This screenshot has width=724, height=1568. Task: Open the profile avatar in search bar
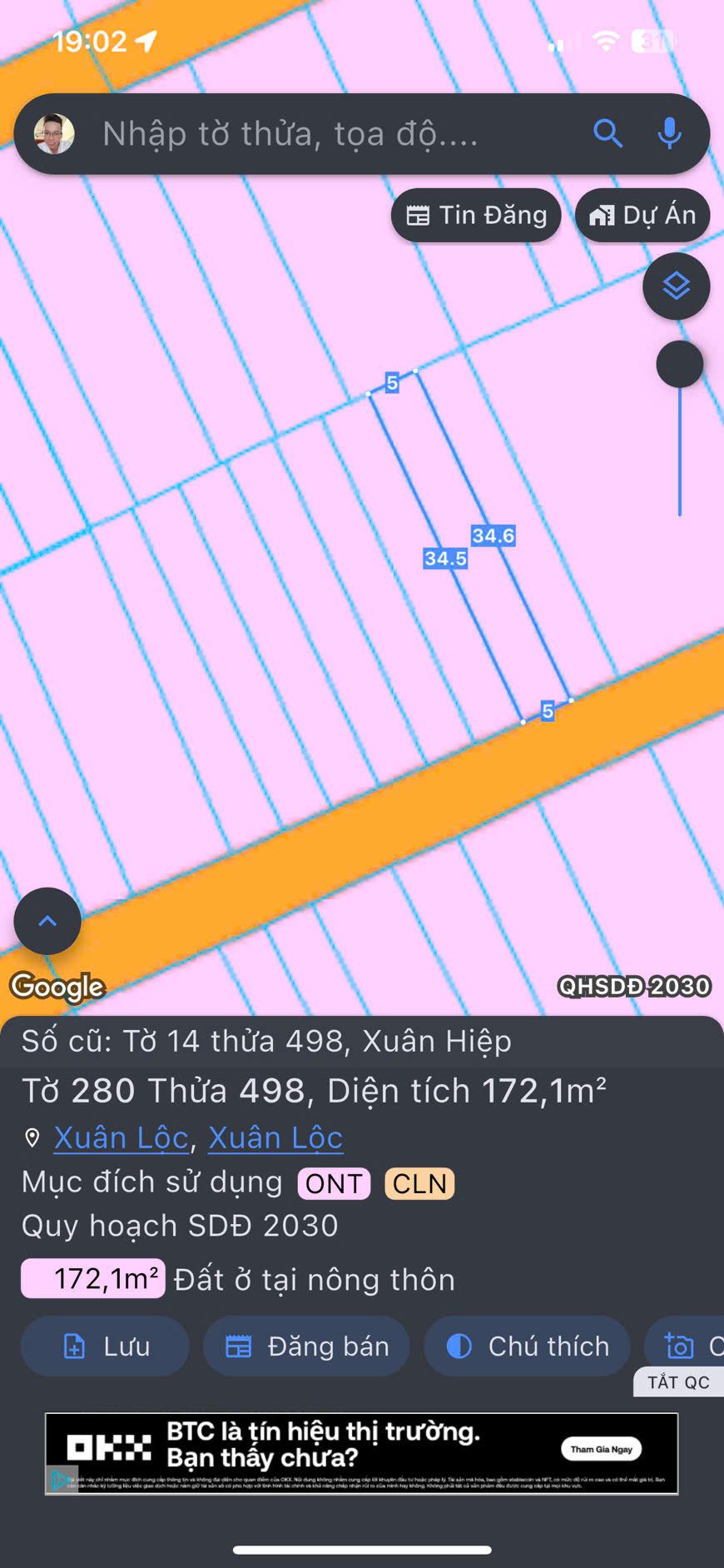click(x=54, y=134)
